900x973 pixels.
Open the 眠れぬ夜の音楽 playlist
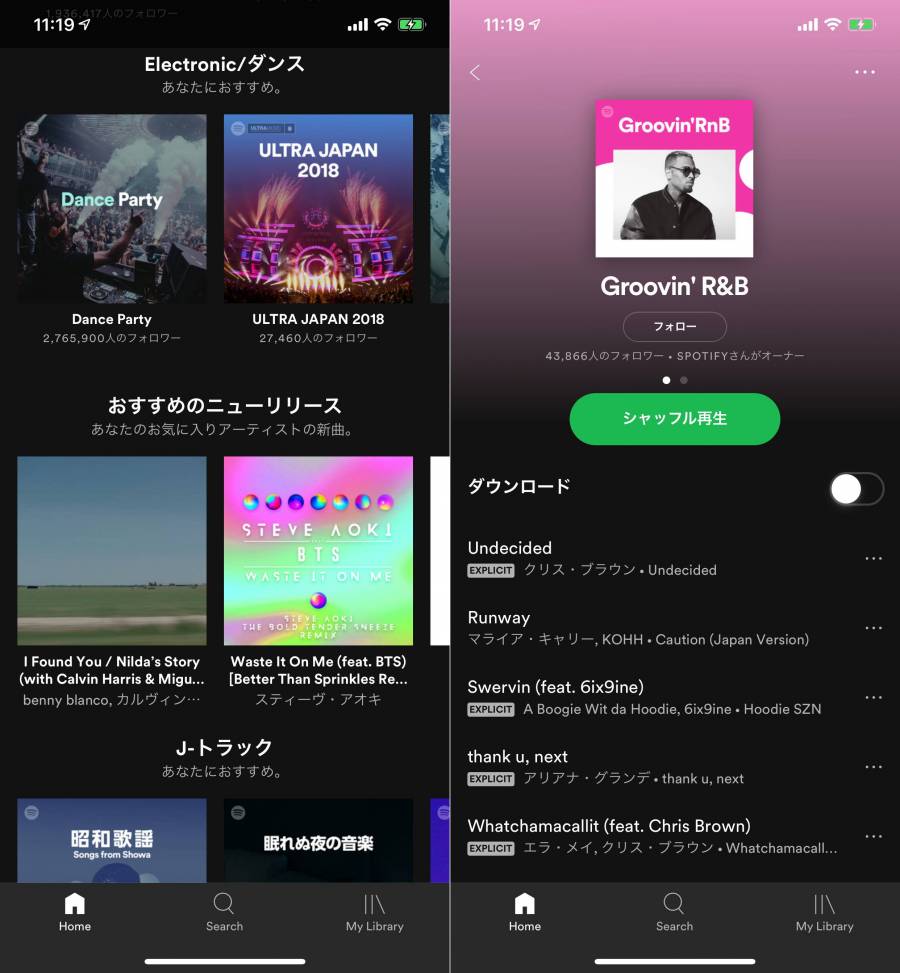point(318,840)
